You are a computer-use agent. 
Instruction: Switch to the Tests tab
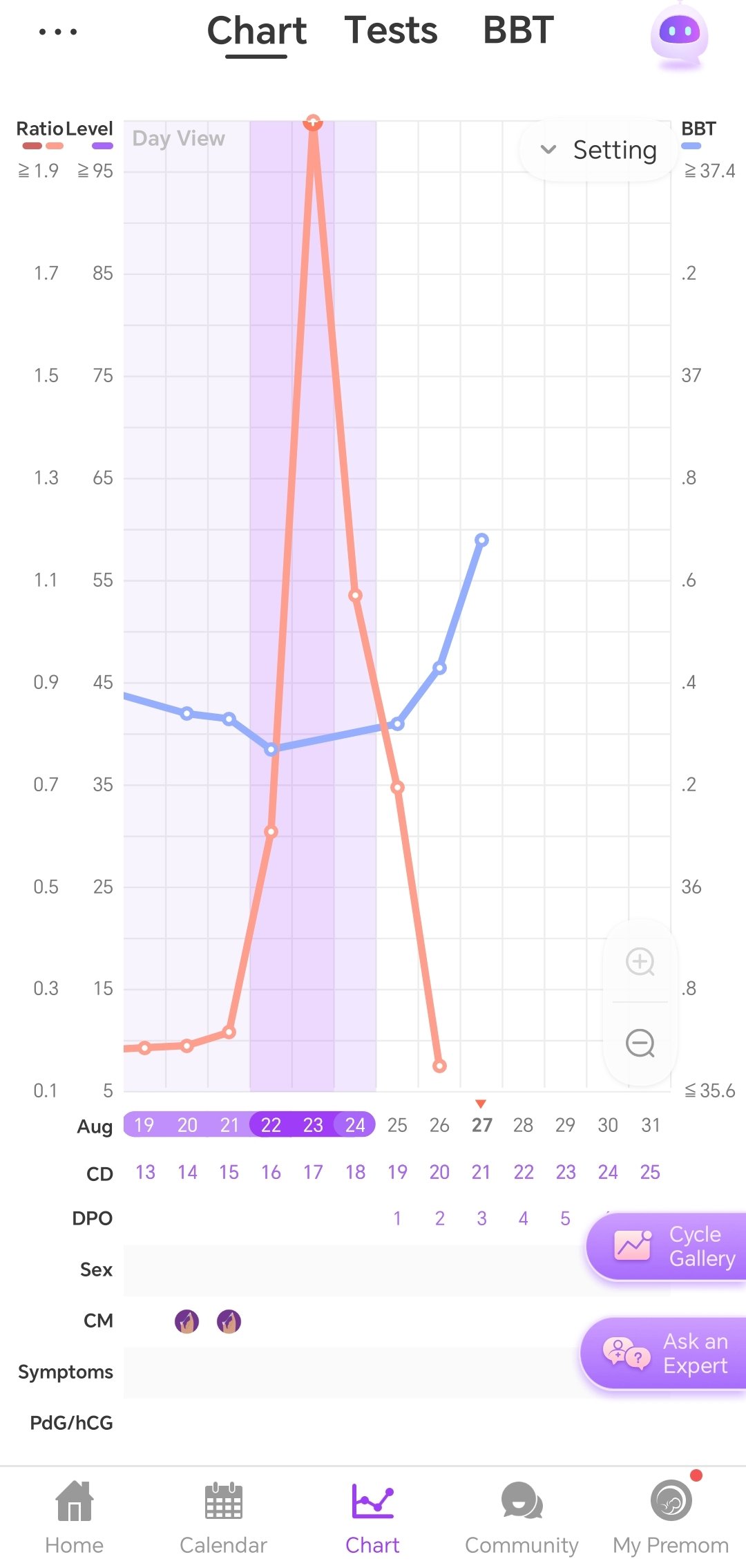coord(391,31)
